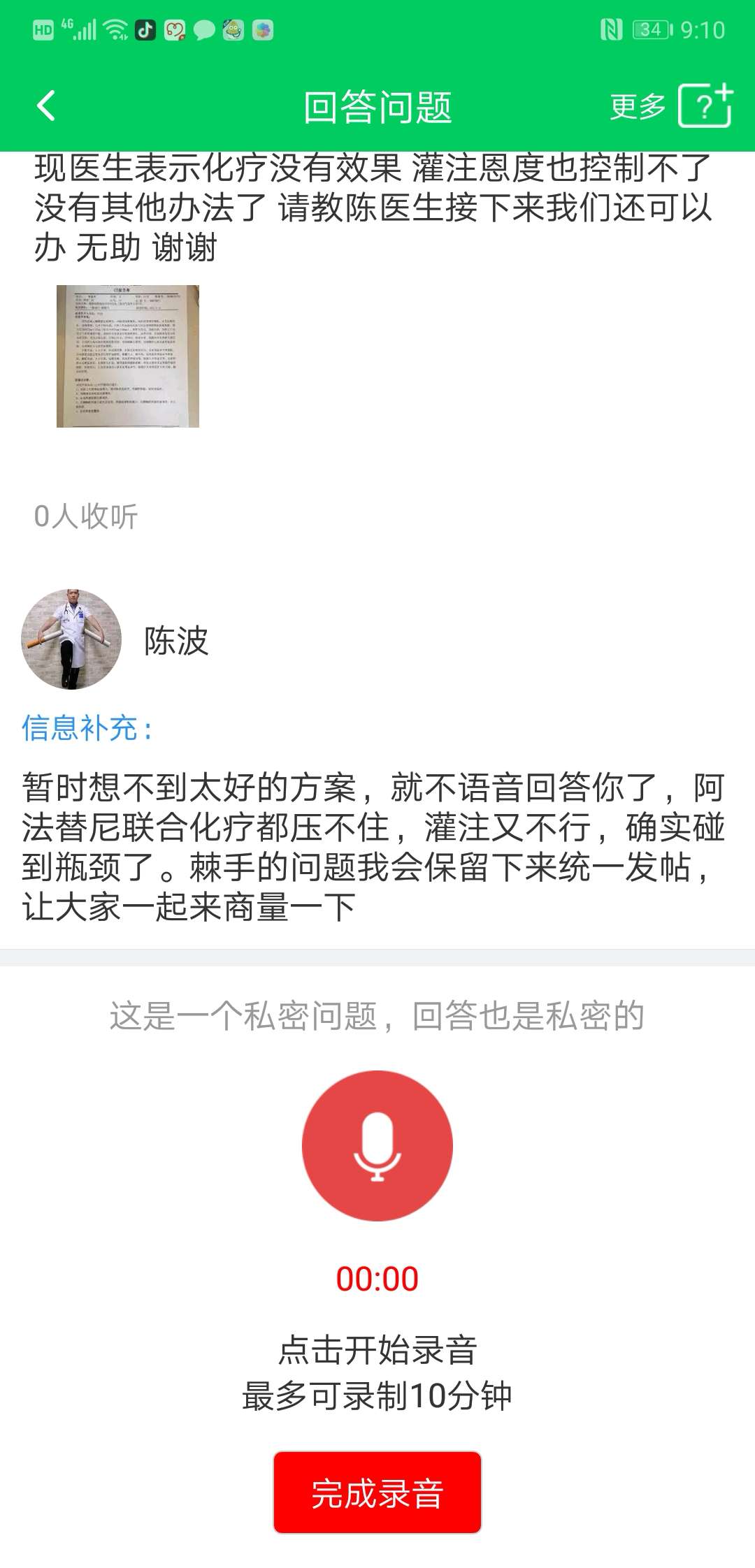Tap the frog app icon in the status bar
The image size is (755, 1568).
pyautogui.click(x=233, y=29)
